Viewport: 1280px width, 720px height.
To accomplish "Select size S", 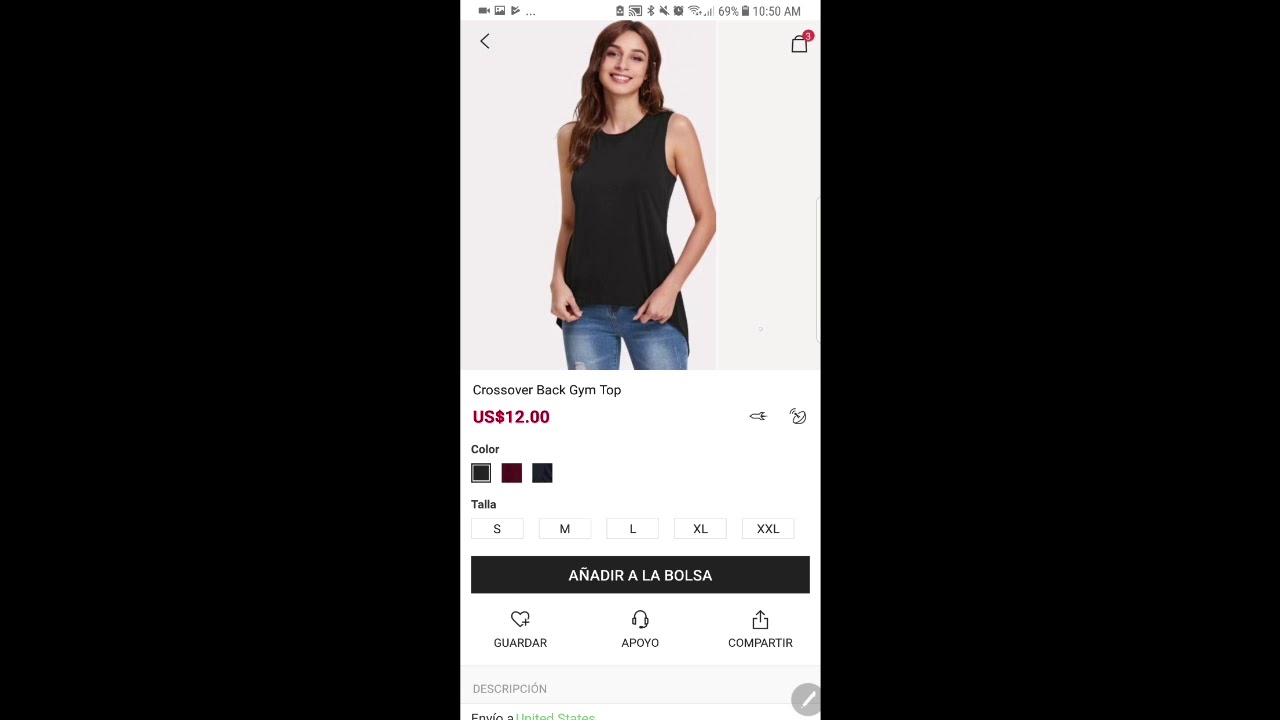I will 497,529.
